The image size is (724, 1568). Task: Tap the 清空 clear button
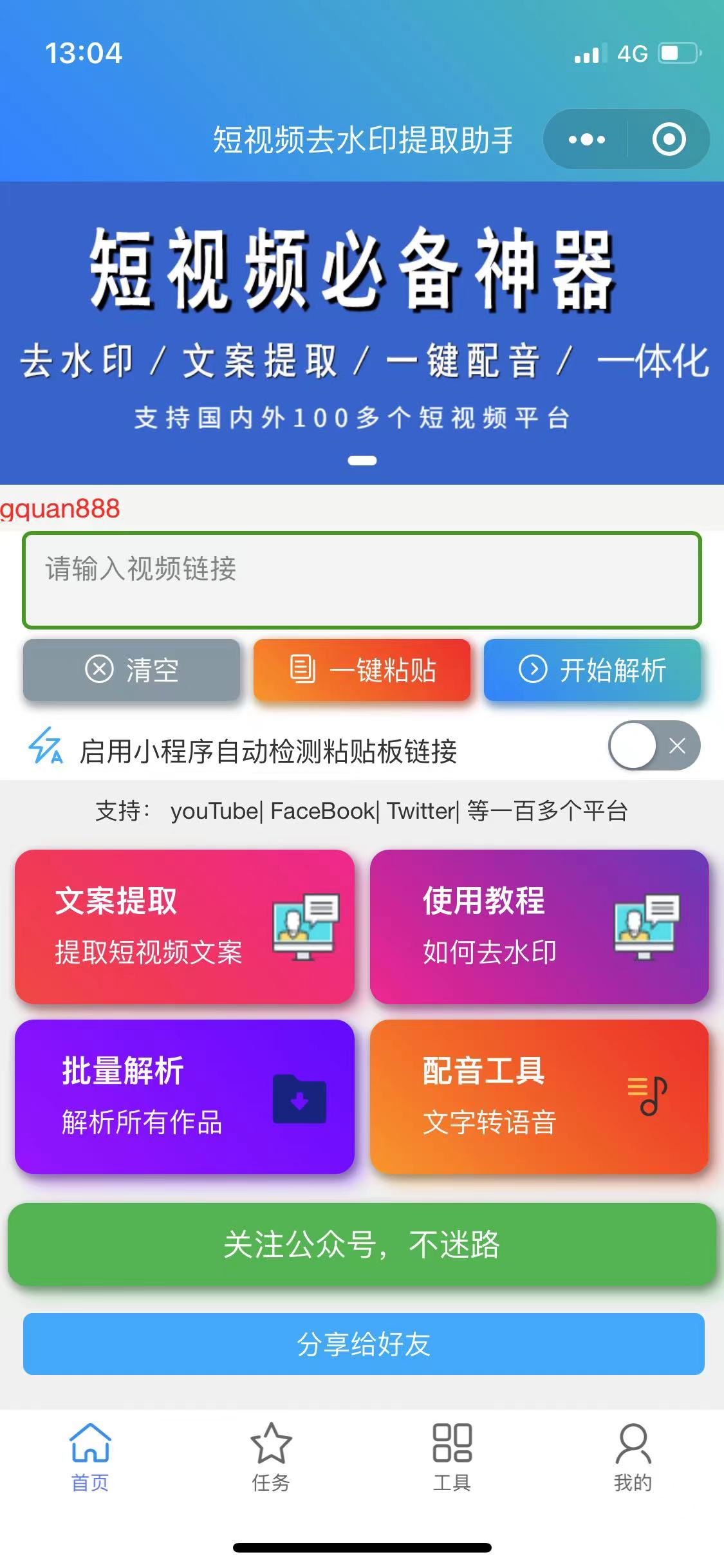point(132,670)
